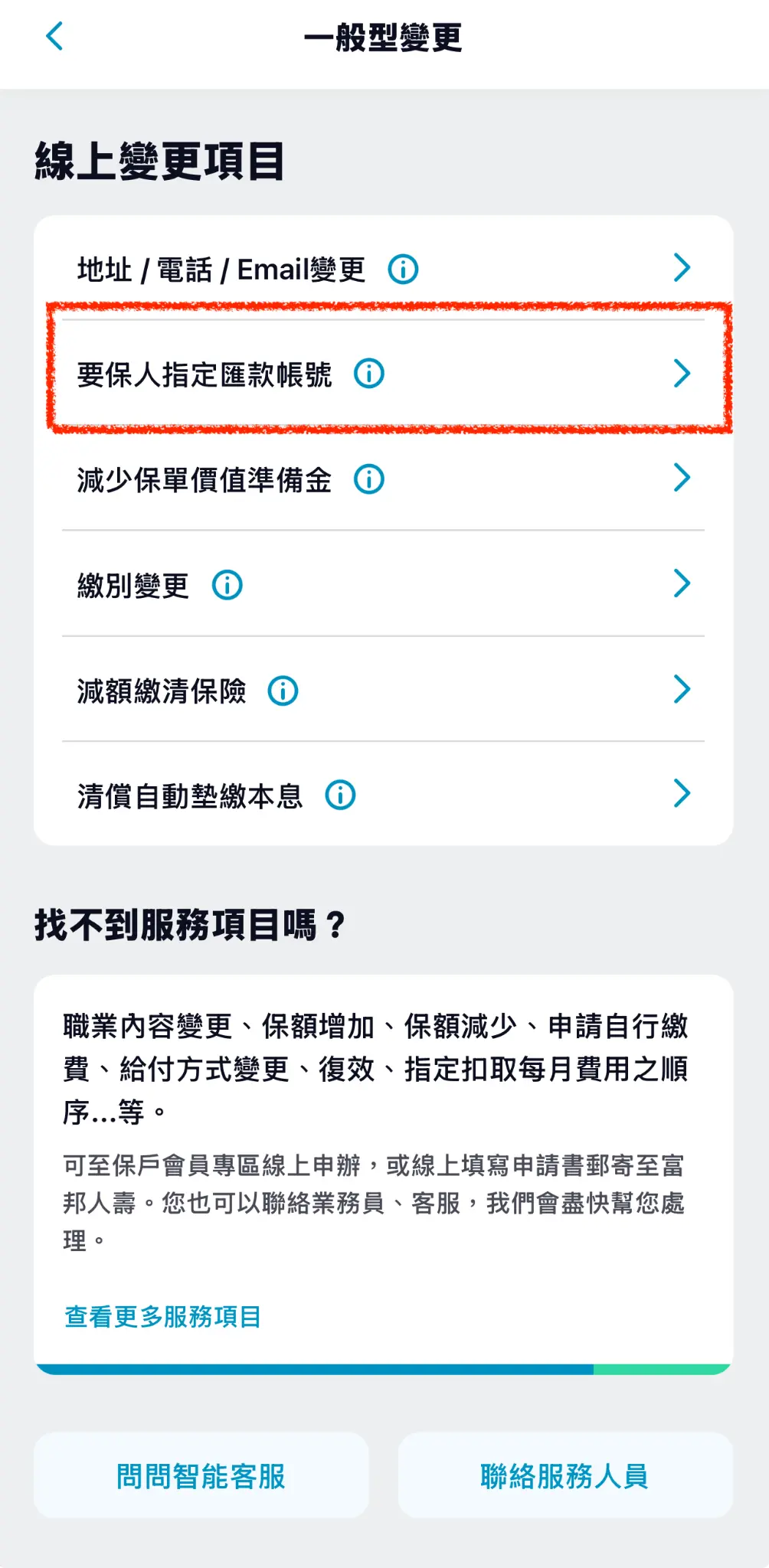Tap the chevron next to 繳別變更
The width and height of the screenshot is (769, 1568).
[x=683, y=583]
